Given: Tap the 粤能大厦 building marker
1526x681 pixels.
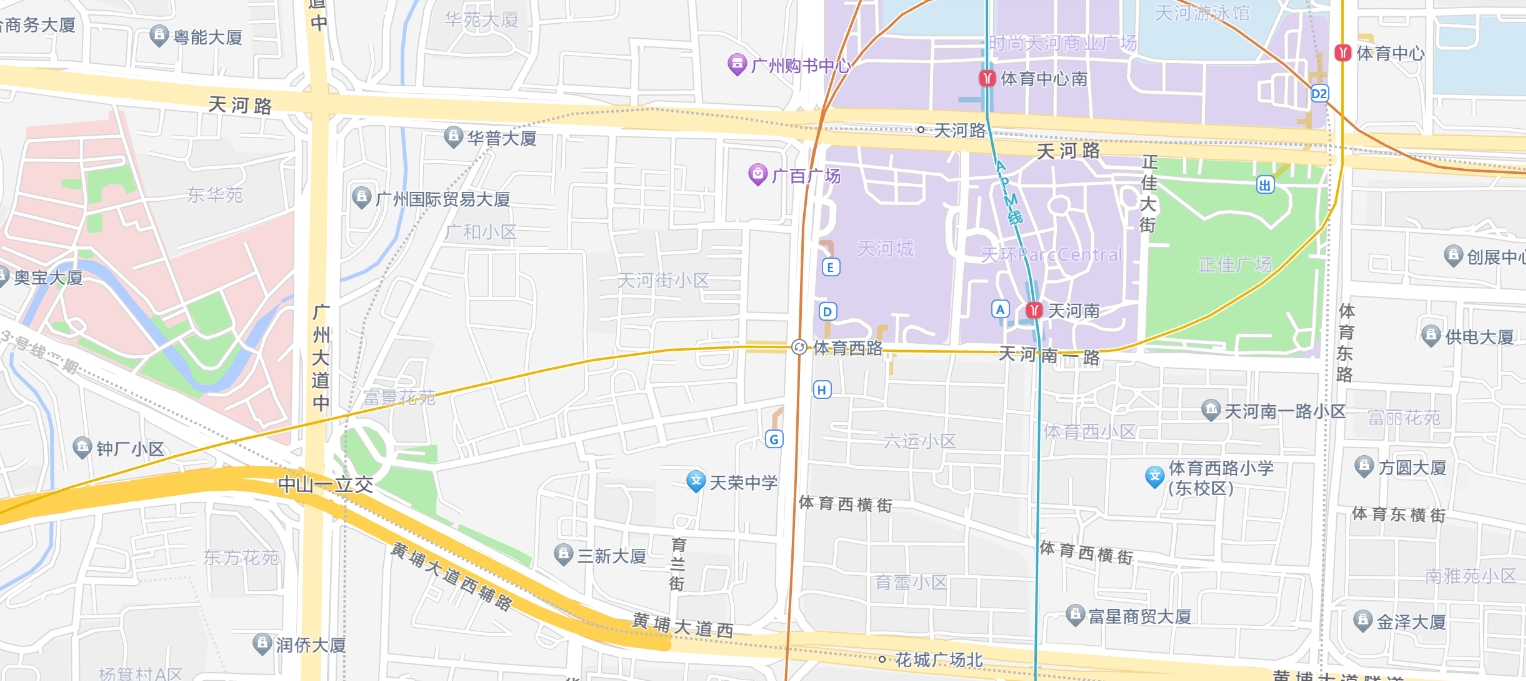Looking at the screenshot, I should tap(159, 37).
